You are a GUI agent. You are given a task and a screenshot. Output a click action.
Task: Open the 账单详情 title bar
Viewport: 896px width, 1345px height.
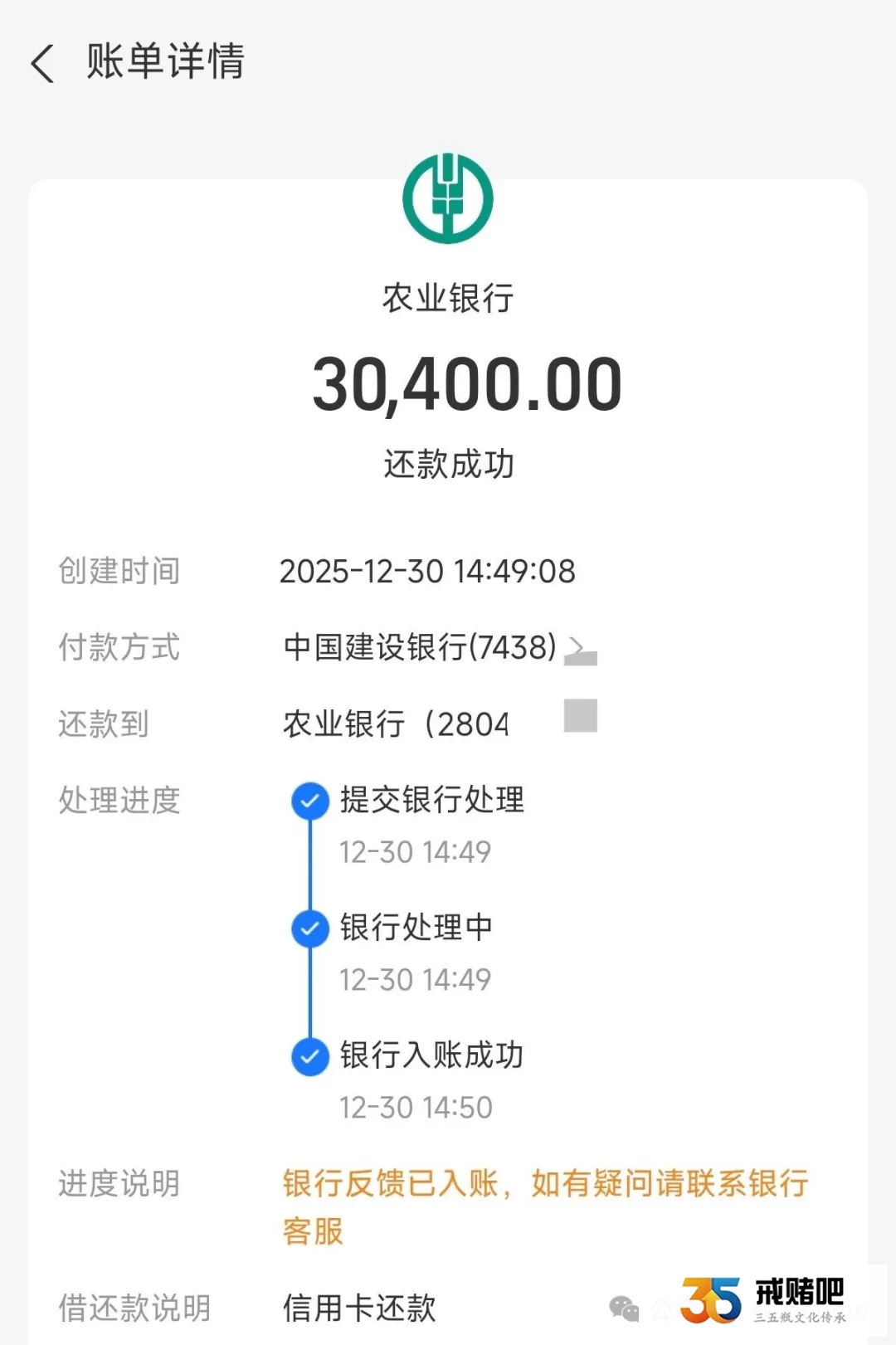[163, 63]
